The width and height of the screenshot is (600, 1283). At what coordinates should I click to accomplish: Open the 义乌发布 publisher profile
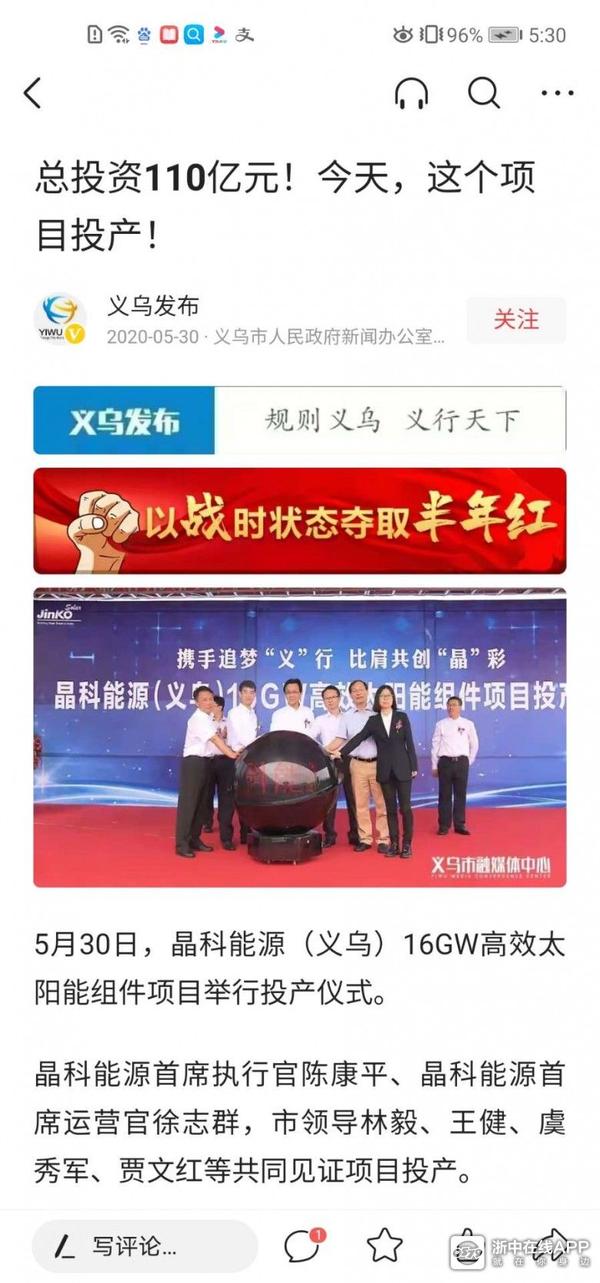click(153, 306)
